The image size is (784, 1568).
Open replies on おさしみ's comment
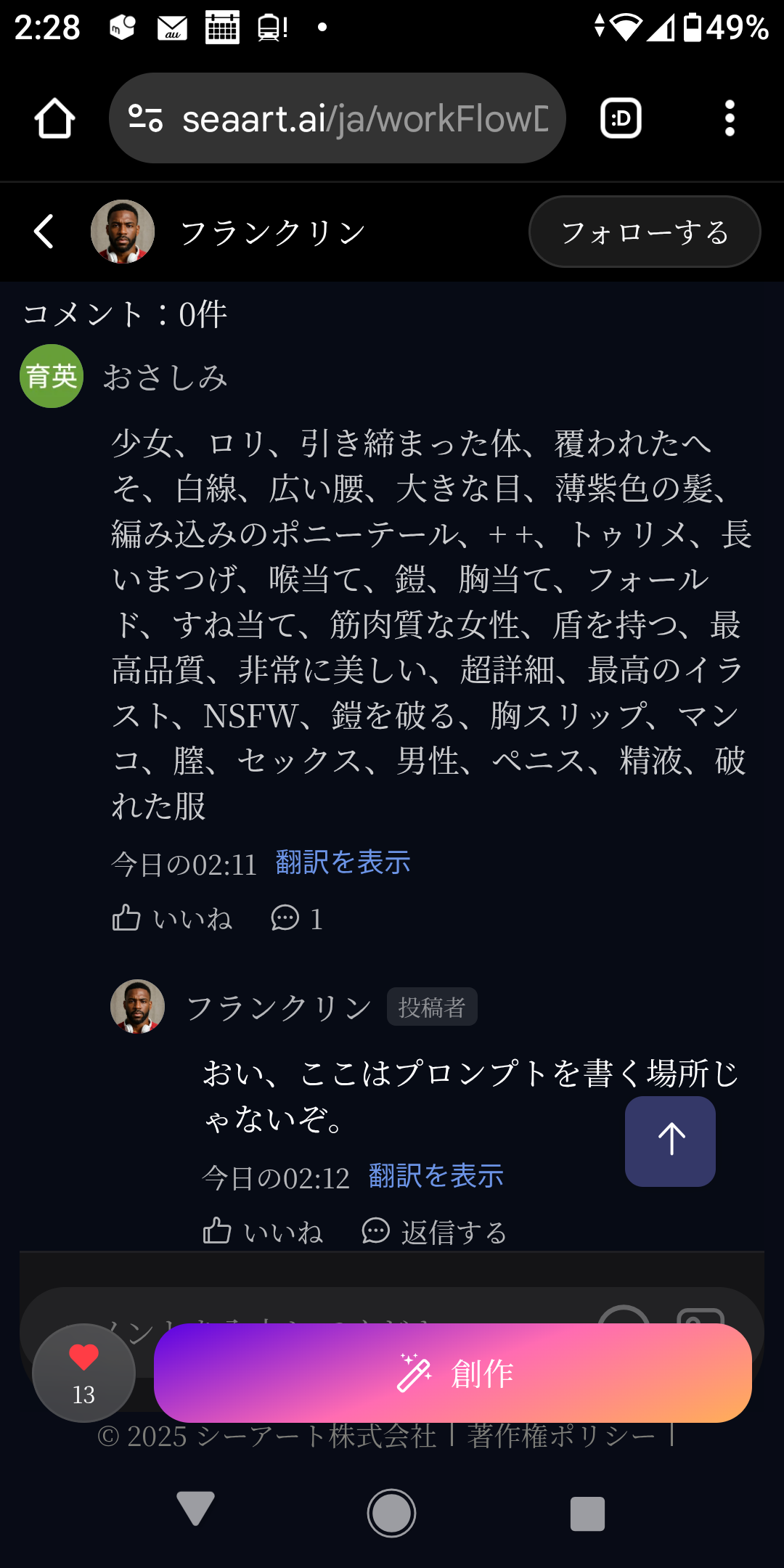coord(296,919)
